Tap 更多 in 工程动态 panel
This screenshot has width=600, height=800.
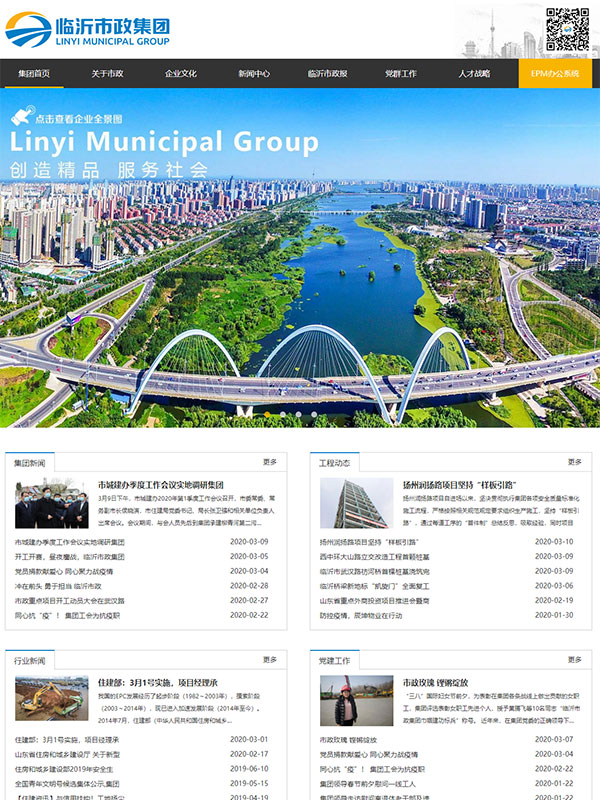pyautogui.click(x=574, y=462)
